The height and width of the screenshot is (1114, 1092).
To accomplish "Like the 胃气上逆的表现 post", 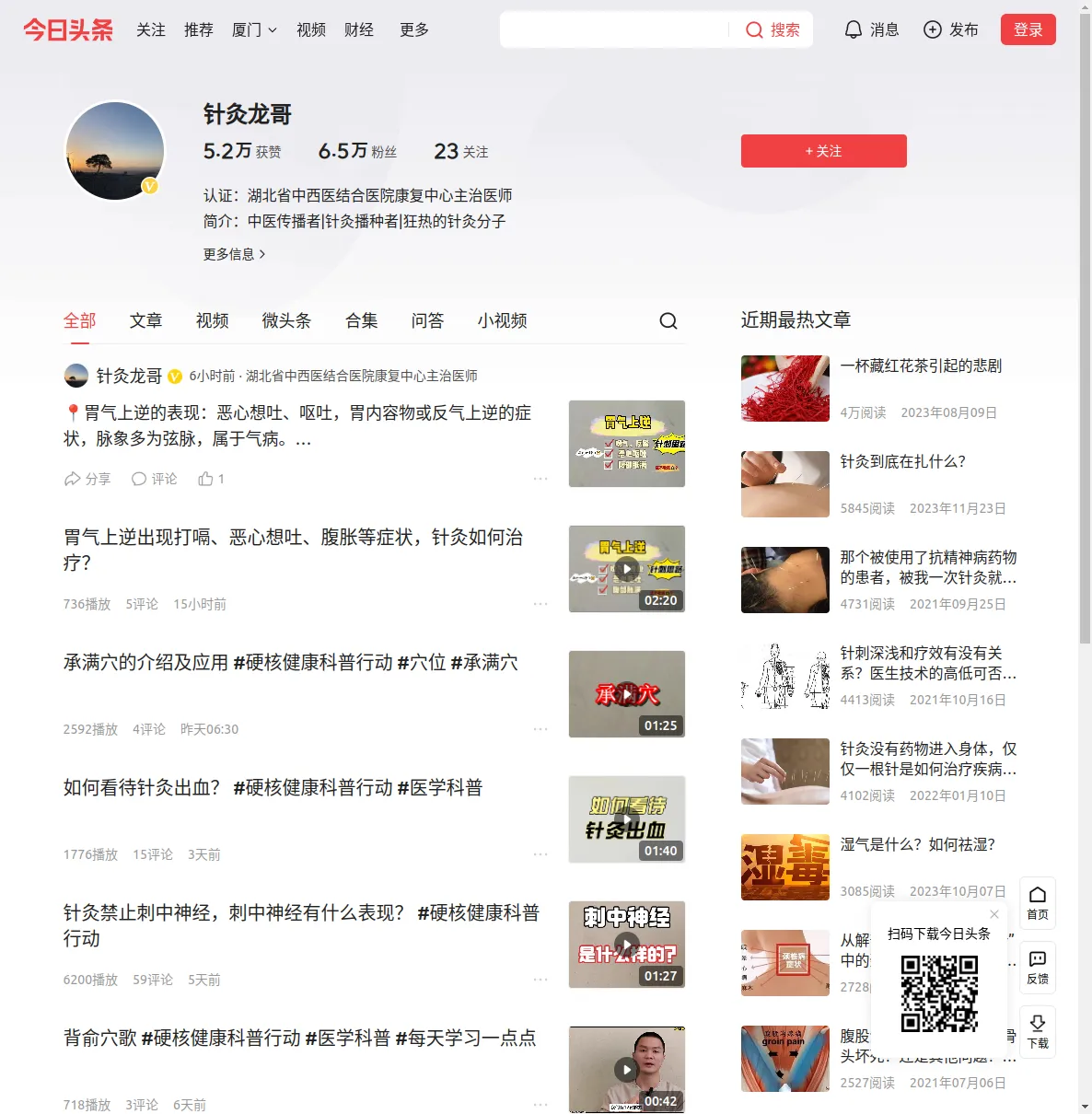I will pos(211,479).
